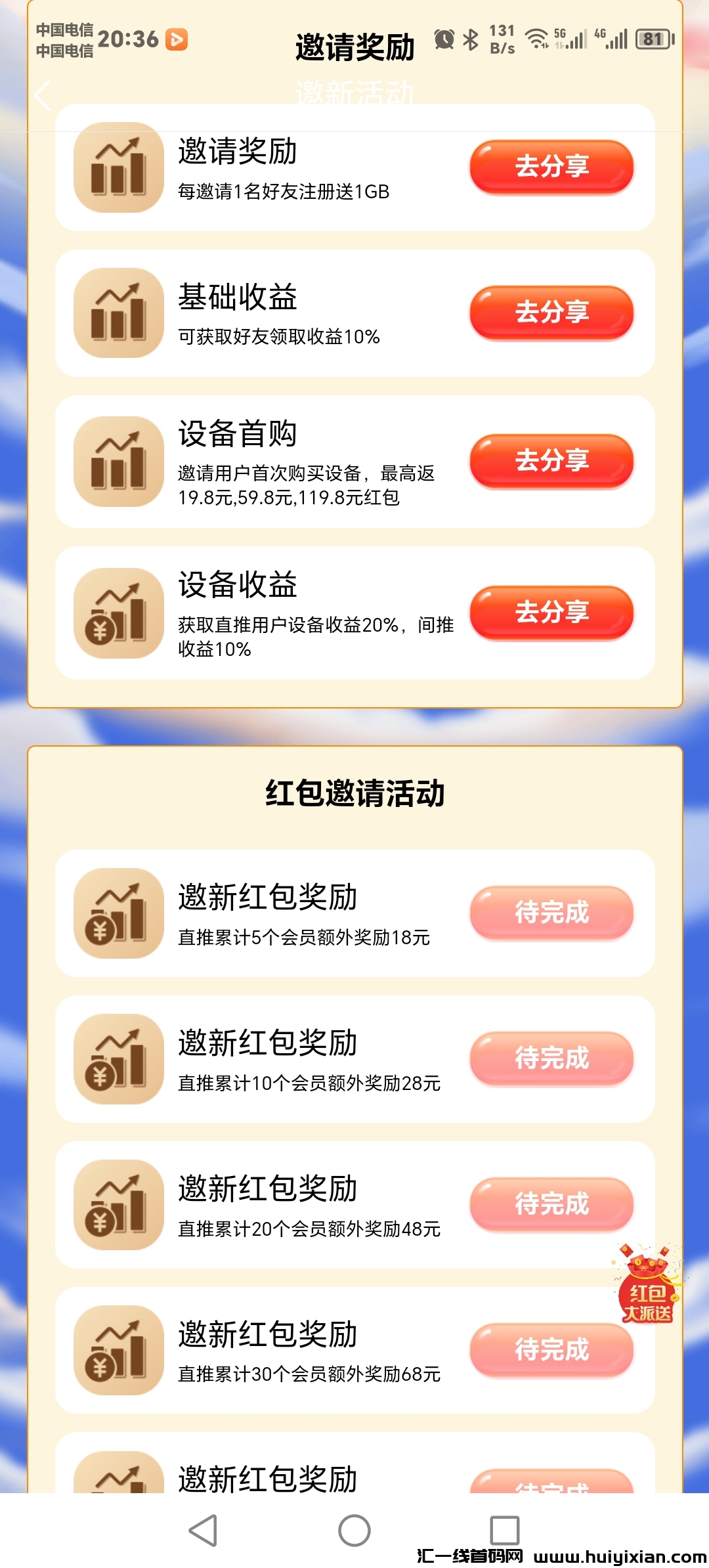This screenshot has height=1568, width=709.
Task: Tap 待完成 for the 18元 reward
Action: pos(551,913)
